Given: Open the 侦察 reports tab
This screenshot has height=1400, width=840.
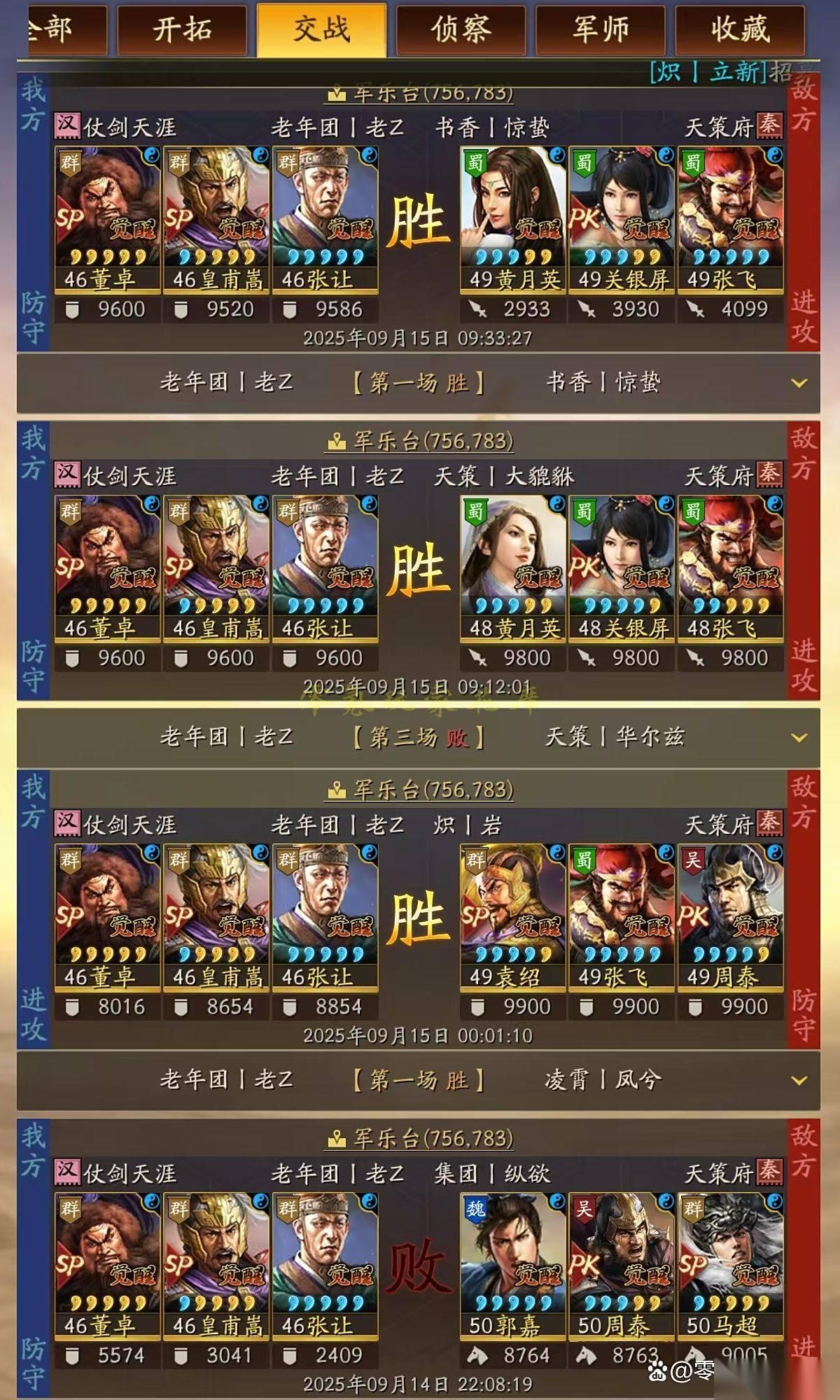Looking at the screenshot, I should point(461,30).
